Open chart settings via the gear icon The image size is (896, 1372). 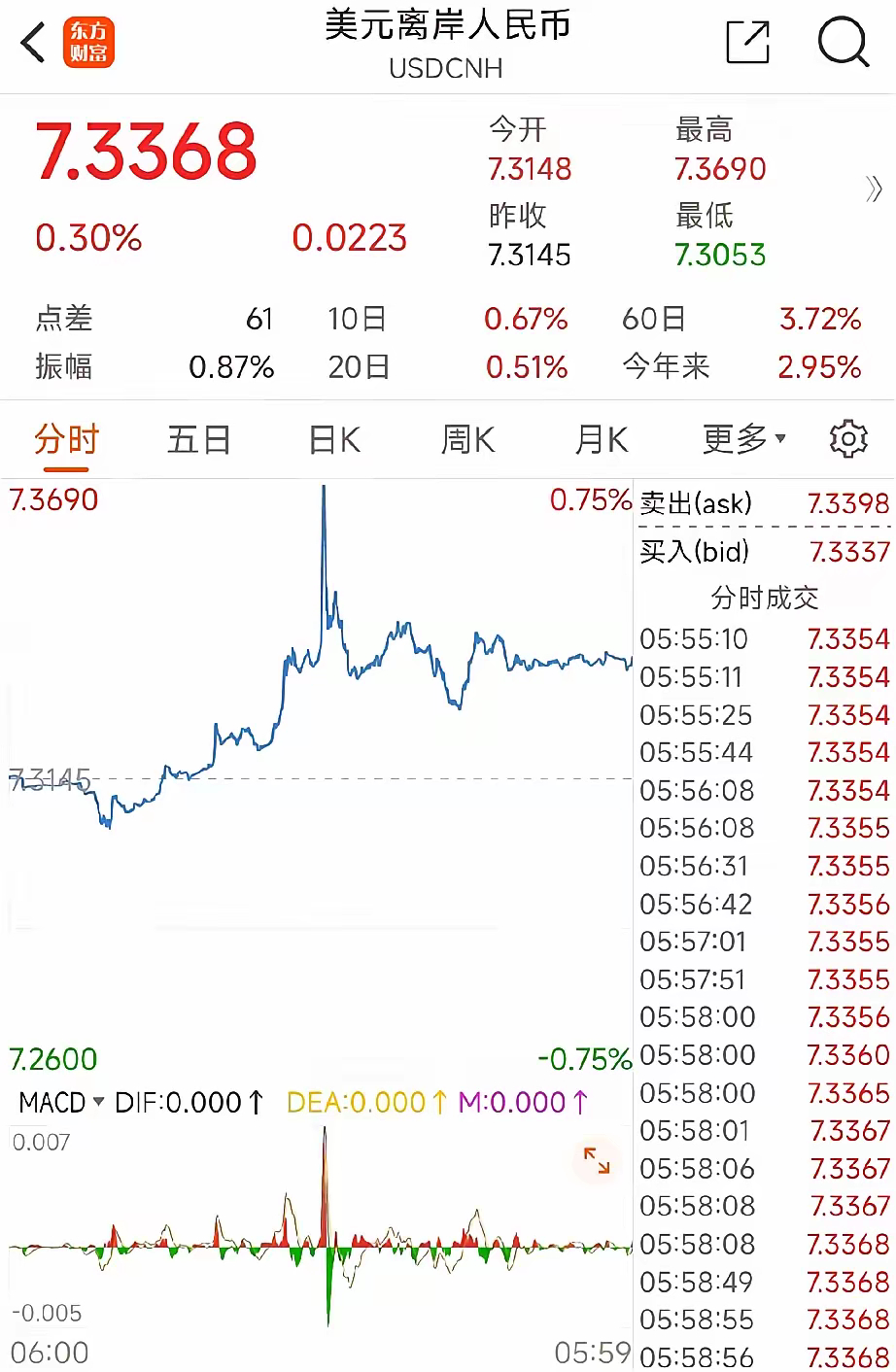click(848, 438)
